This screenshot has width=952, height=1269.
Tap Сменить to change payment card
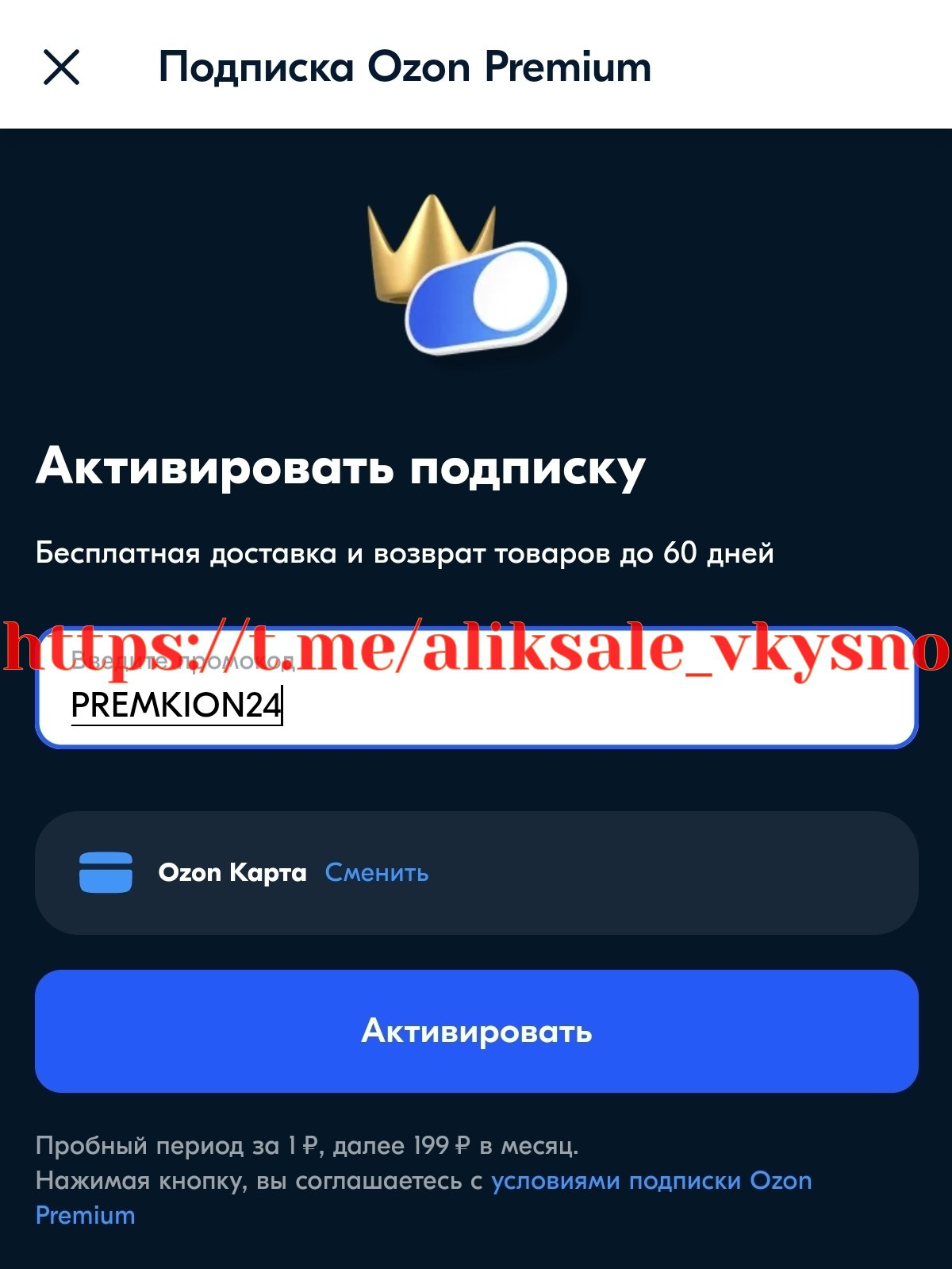click(x=377, y=873)
